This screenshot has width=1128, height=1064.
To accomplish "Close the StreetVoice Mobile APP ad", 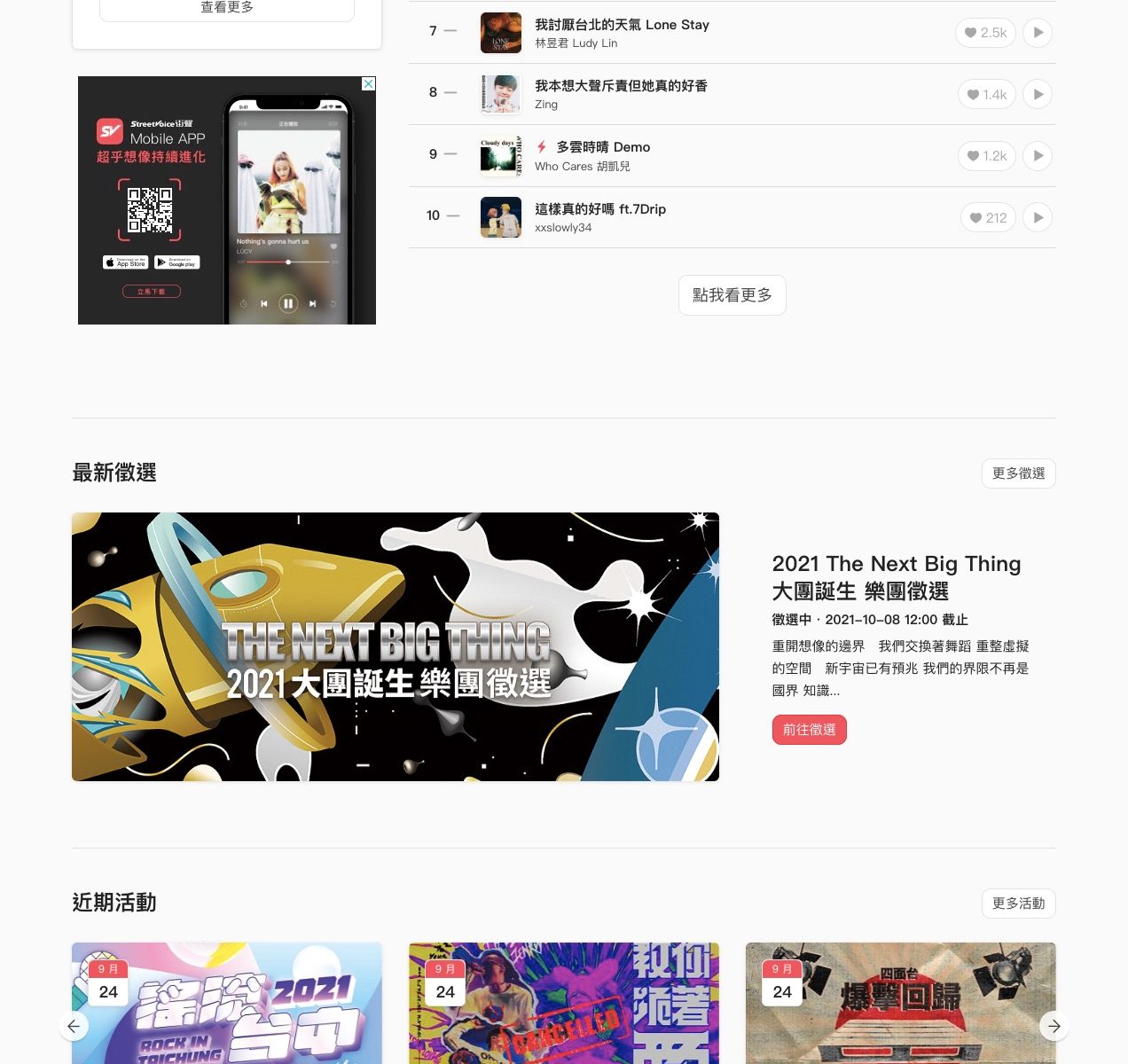I will click(x=369, y=83).
